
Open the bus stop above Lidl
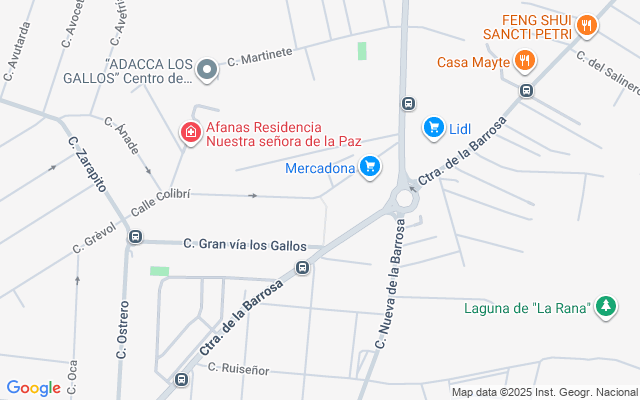(408, 103)
